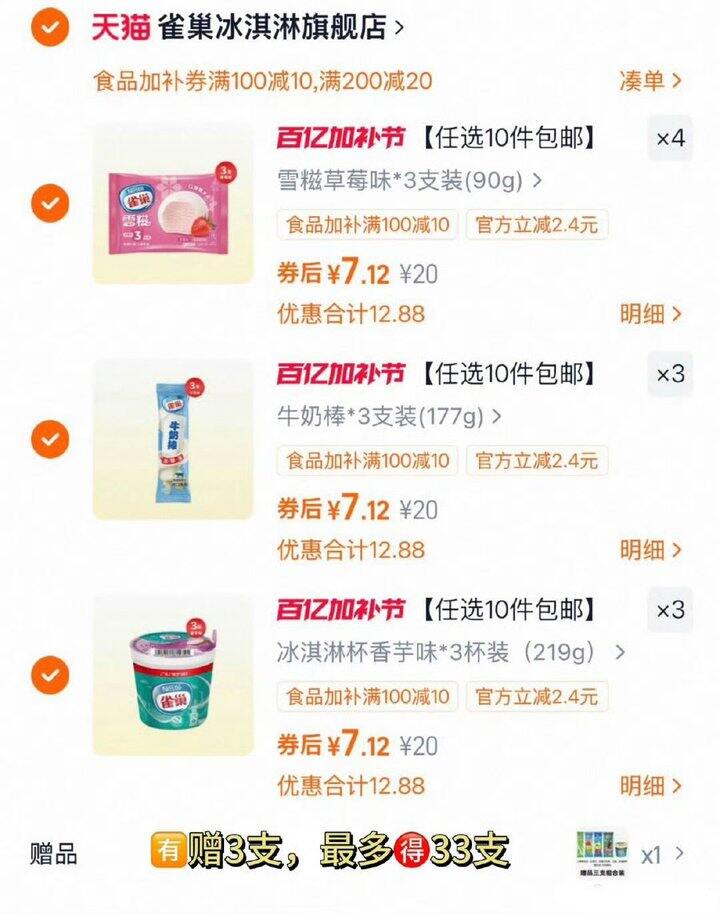This screenshot has height=914, width=720.
Task: Uncheck the whole 雀巢冰淇淋旗舰店 store selection
Action: point(50,28)
